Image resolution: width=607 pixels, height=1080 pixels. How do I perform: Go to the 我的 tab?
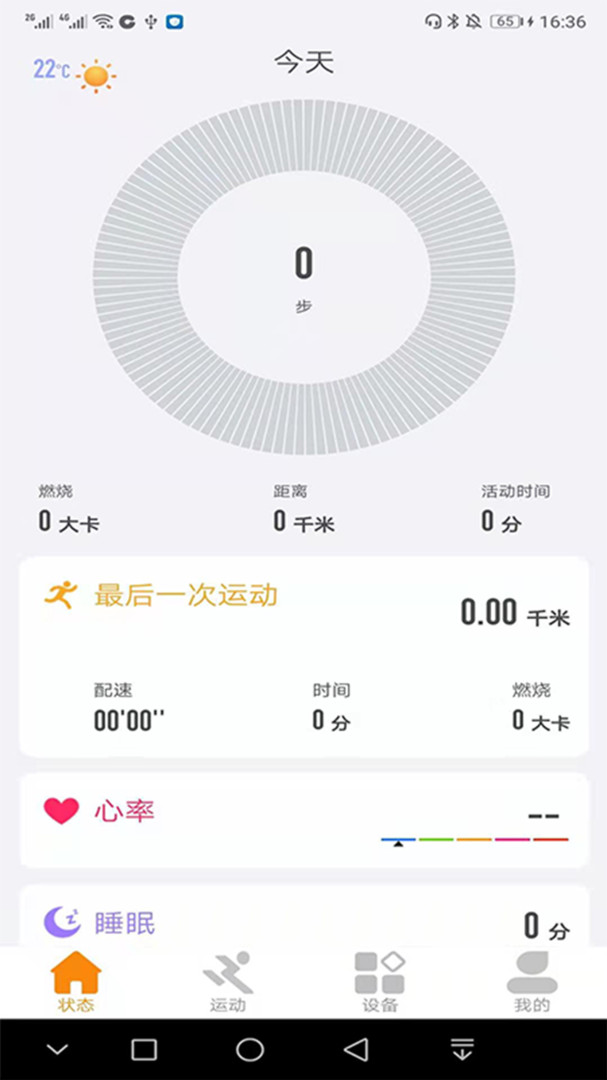532,982
